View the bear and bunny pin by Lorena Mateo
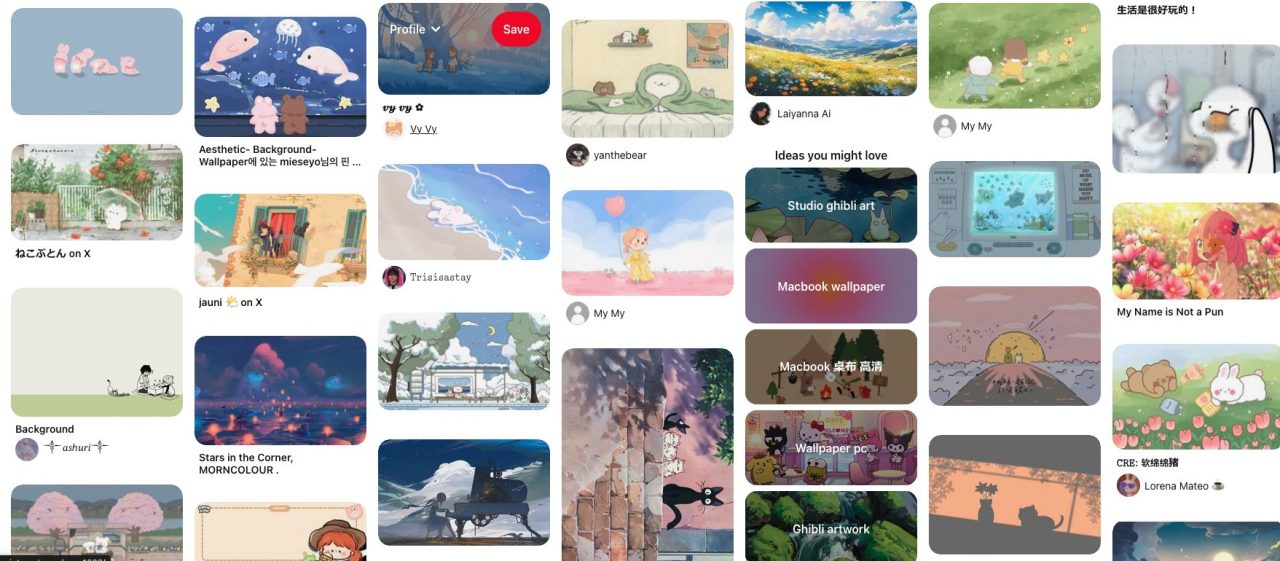 click(x=1196, y=397)
